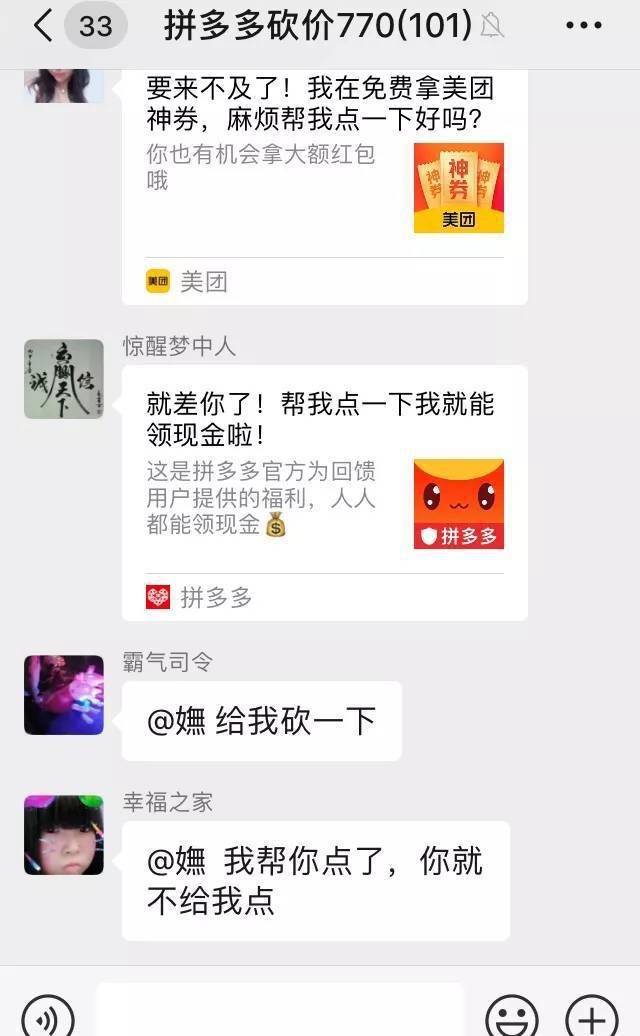Screen dimensions: 640x1036
Task: Open the group chat overflow menu
Action: (583, 25)
